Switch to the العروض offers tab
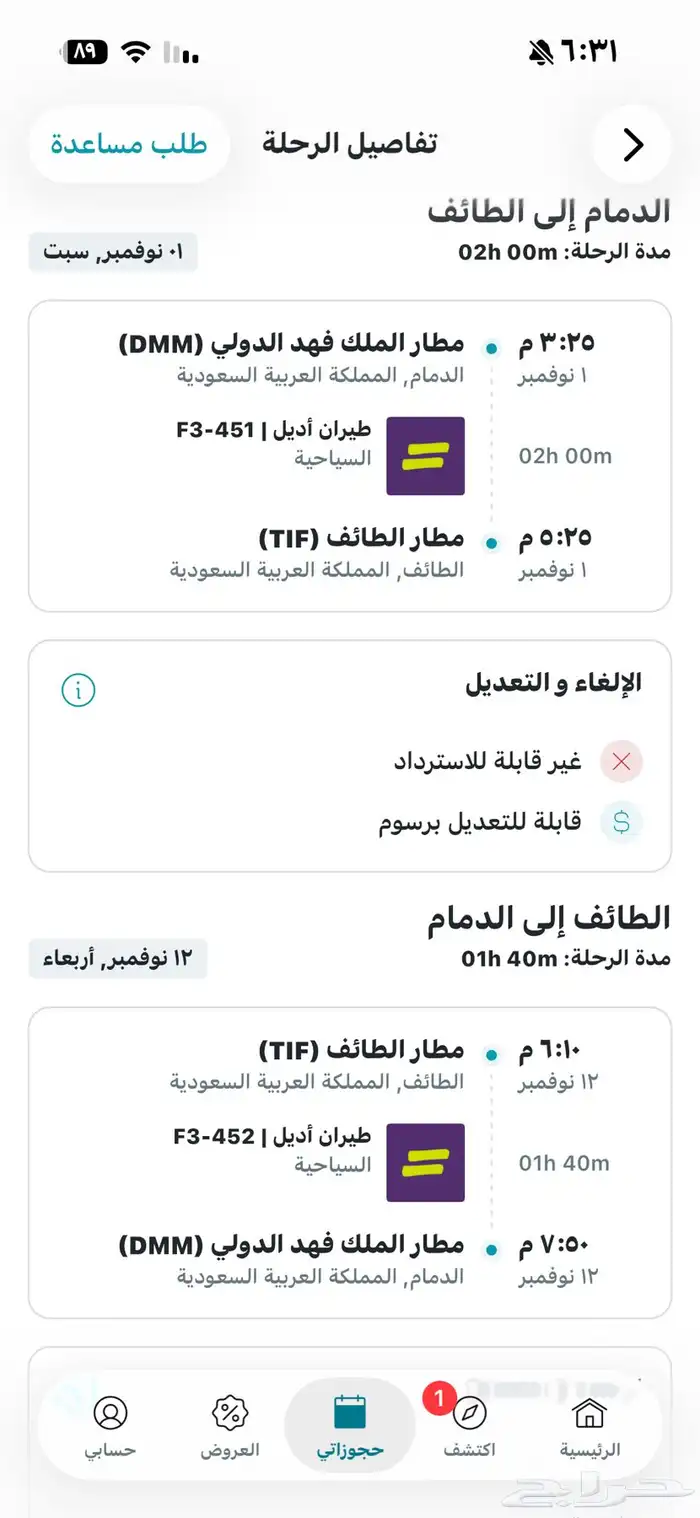This screenshot has width=700, height=1518. click(x=231, y=1427)
